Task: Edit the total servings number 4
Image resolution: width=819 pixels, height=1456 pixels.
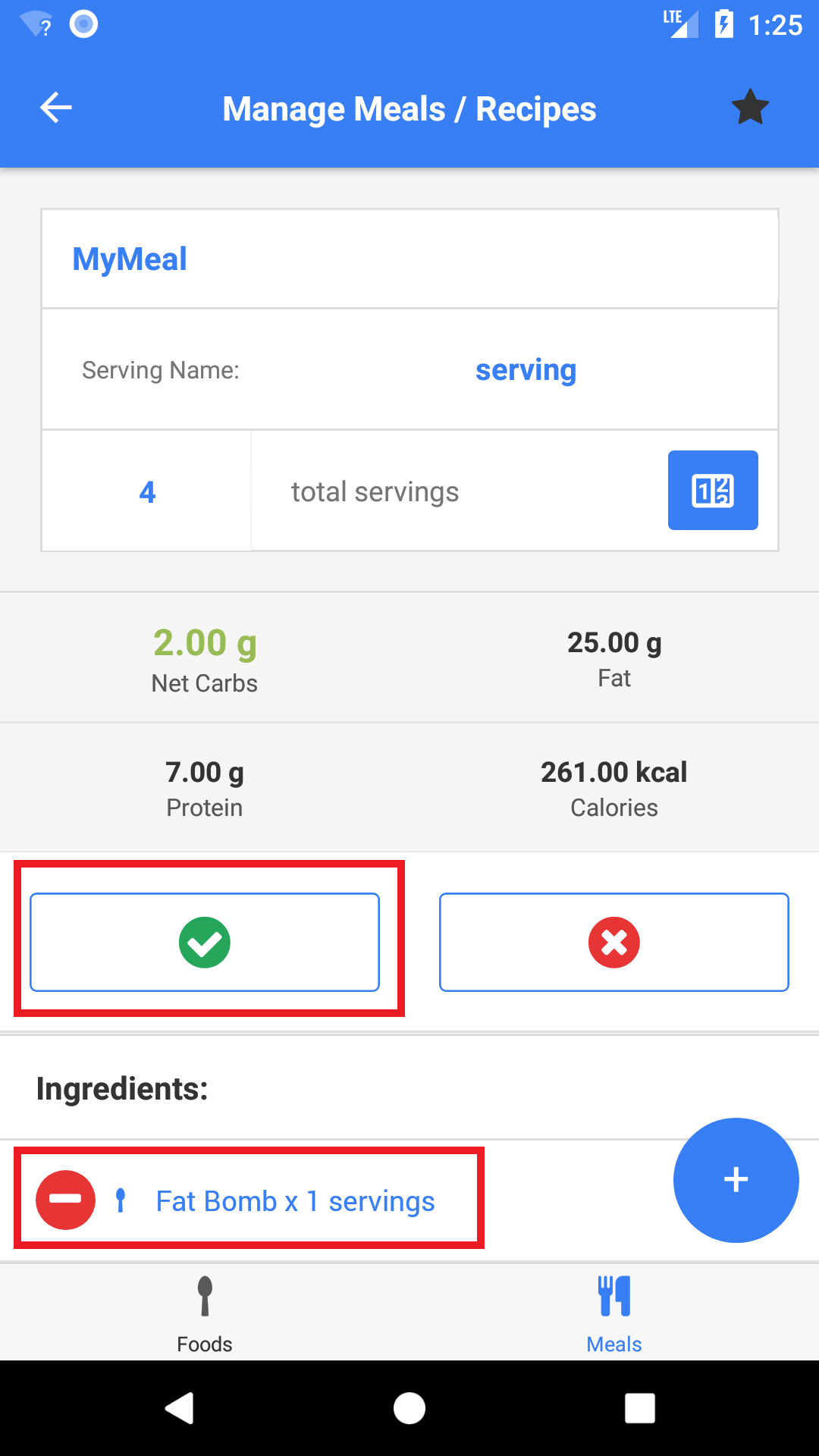Action: [x=147, y=491]
